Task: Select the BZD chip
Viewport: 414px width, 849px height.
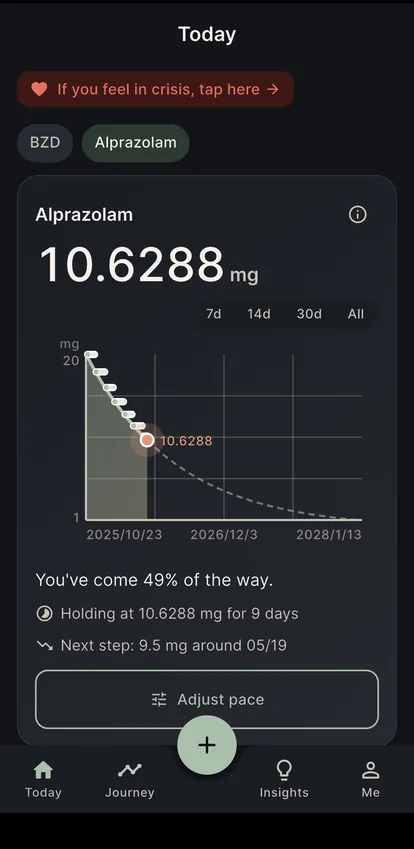Action: pyautogui.click(x=44, y=143)
